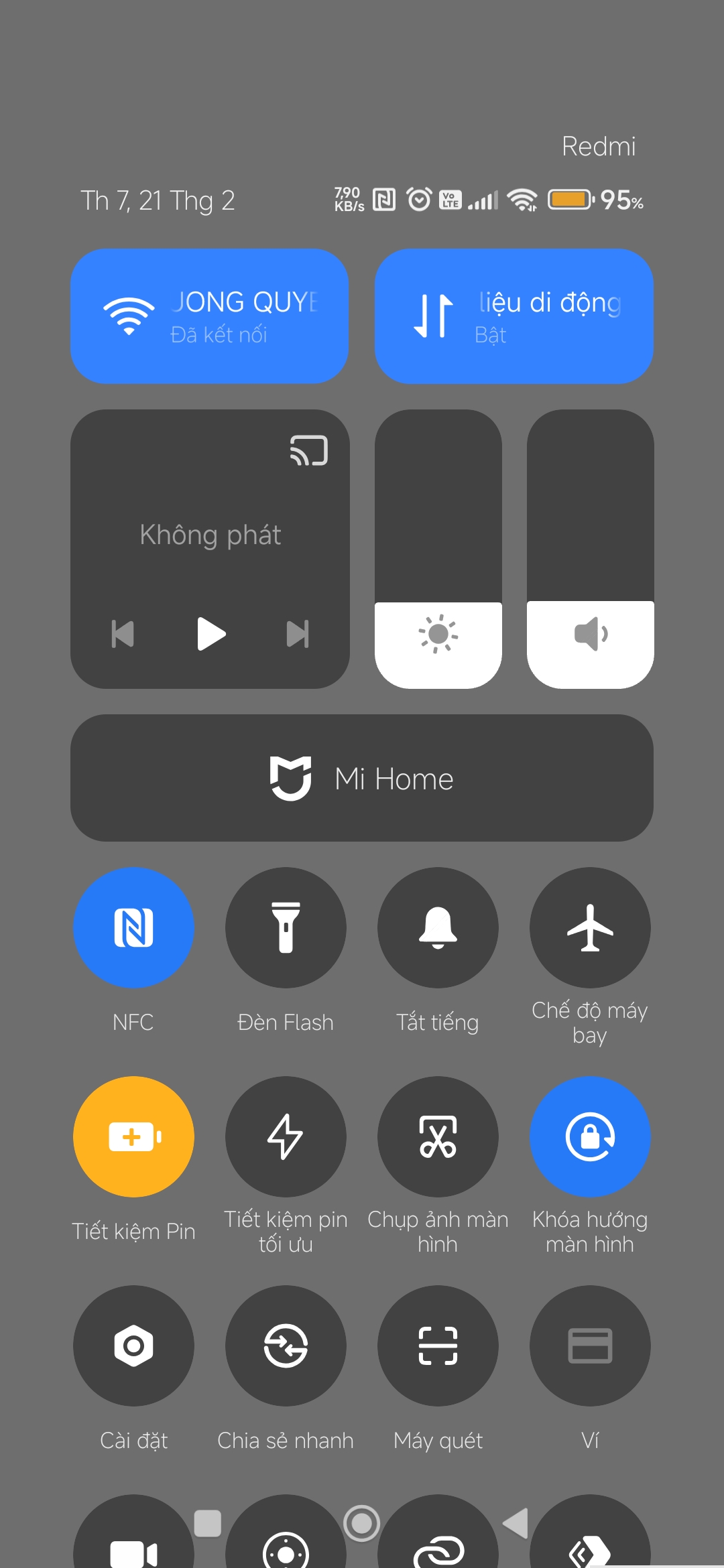Screen dimensions: 724x1568
Task: Tap Chụp ảnh màn hình screenshot
Action: tap(438, 1137)
